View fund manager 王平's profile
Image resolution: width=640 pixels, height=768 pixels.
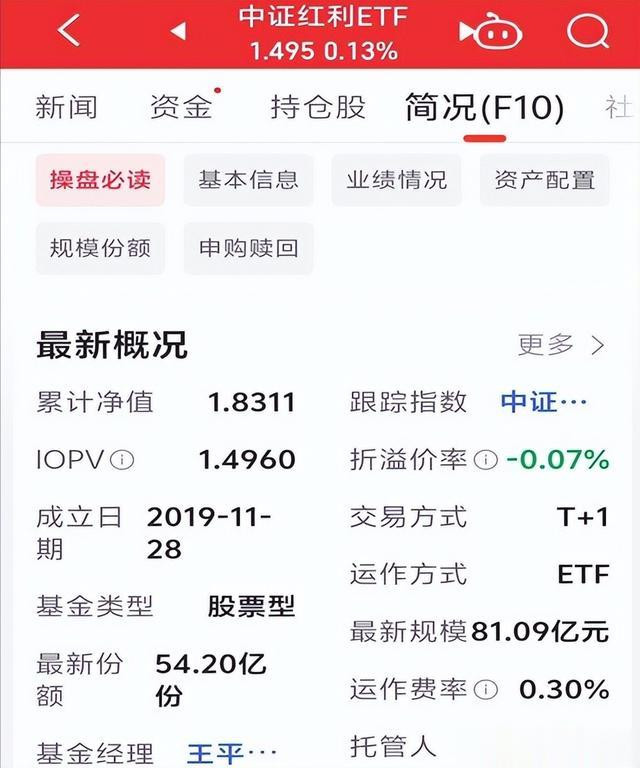(x=231, y=753)
